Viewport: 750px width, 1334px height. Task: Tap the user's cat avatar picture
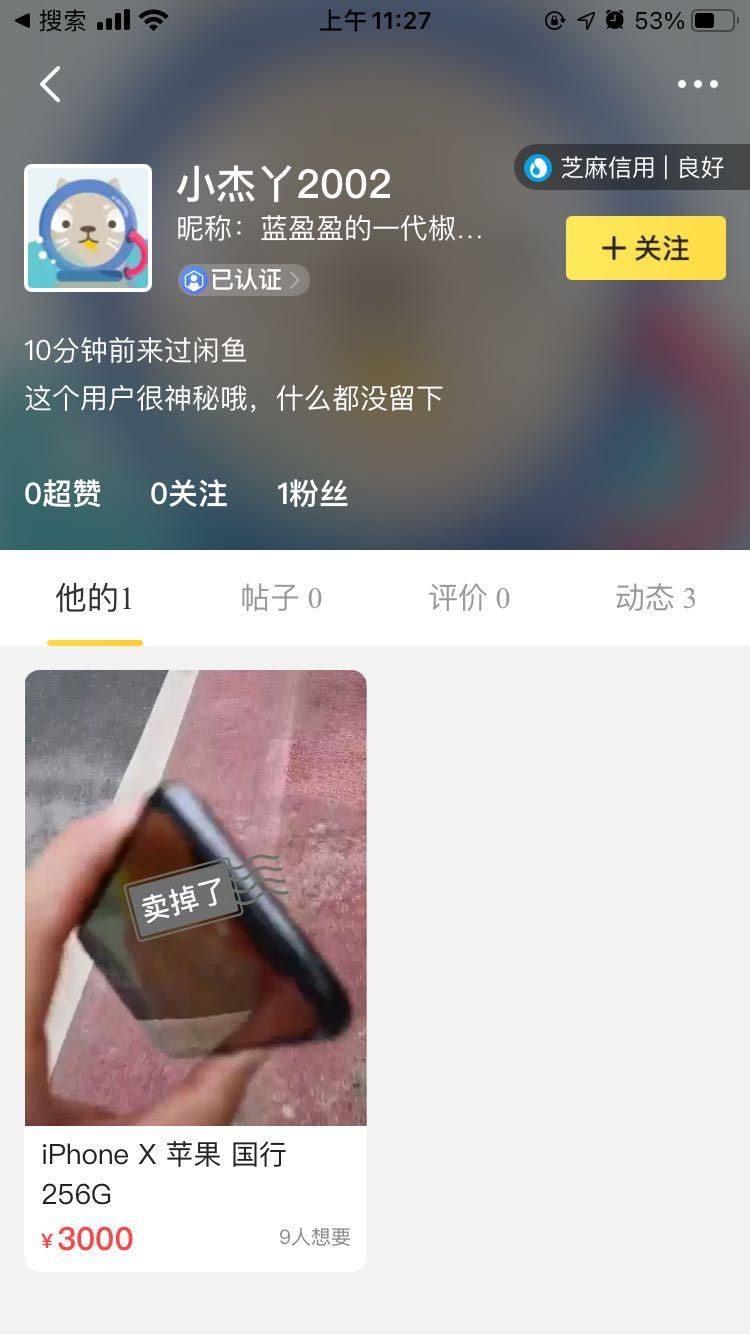(x=88, y=227)
